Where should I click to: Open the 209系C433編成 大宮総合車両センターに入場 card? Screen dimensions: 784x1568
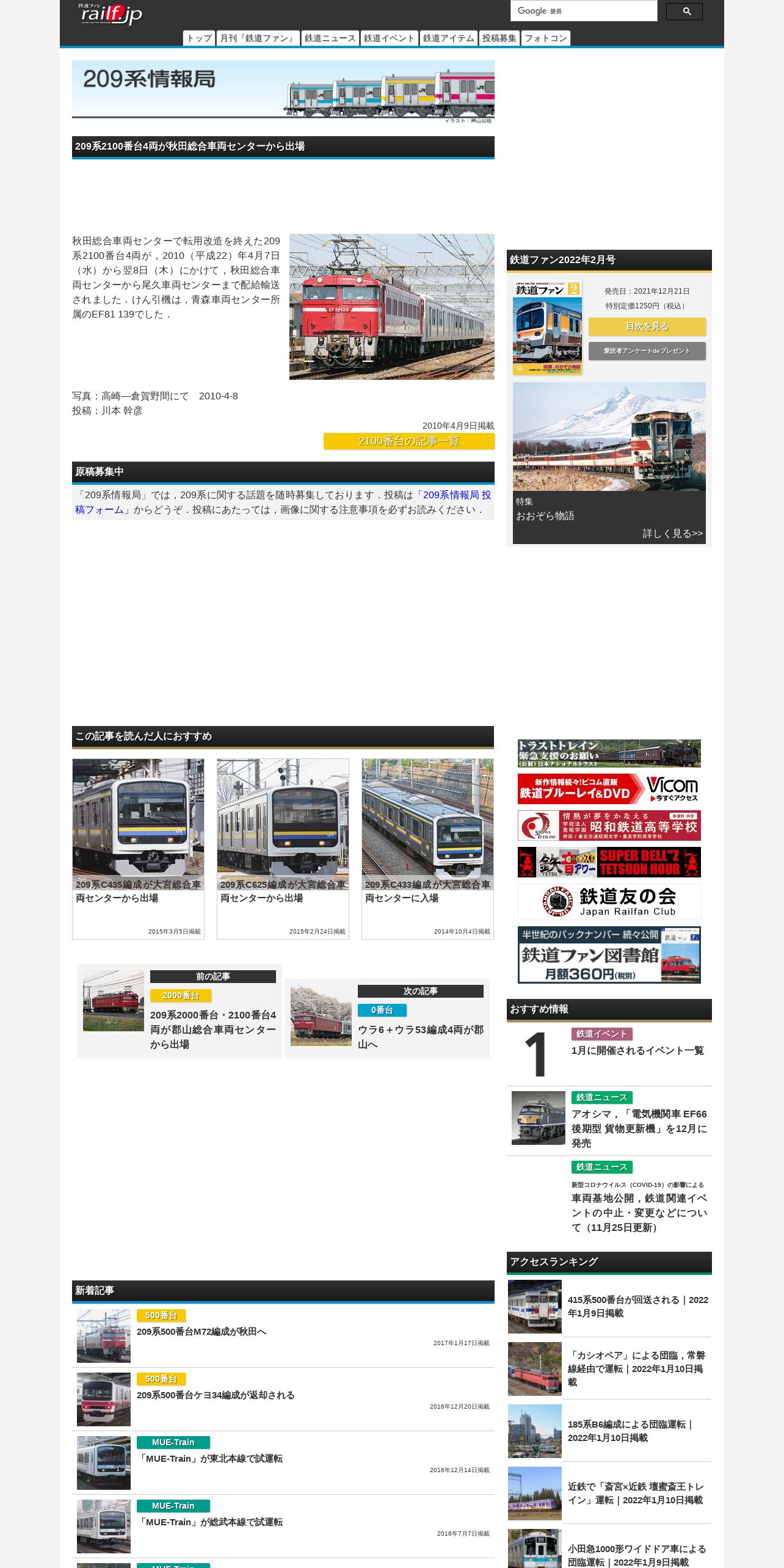[x=427, y=849]
